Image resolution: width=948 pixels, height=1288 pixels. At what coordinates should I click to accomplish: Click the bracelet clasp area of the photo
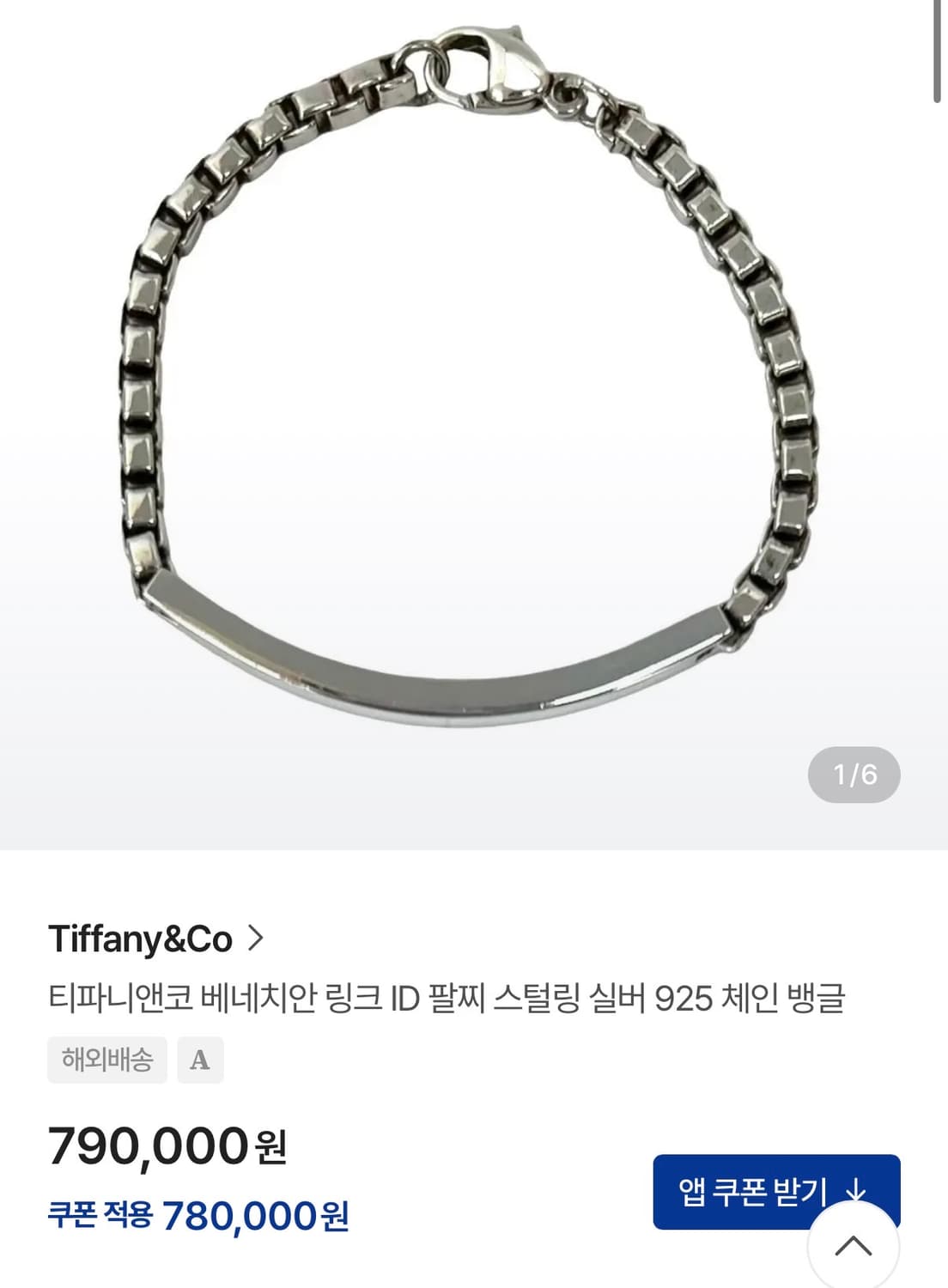(489, 69)
